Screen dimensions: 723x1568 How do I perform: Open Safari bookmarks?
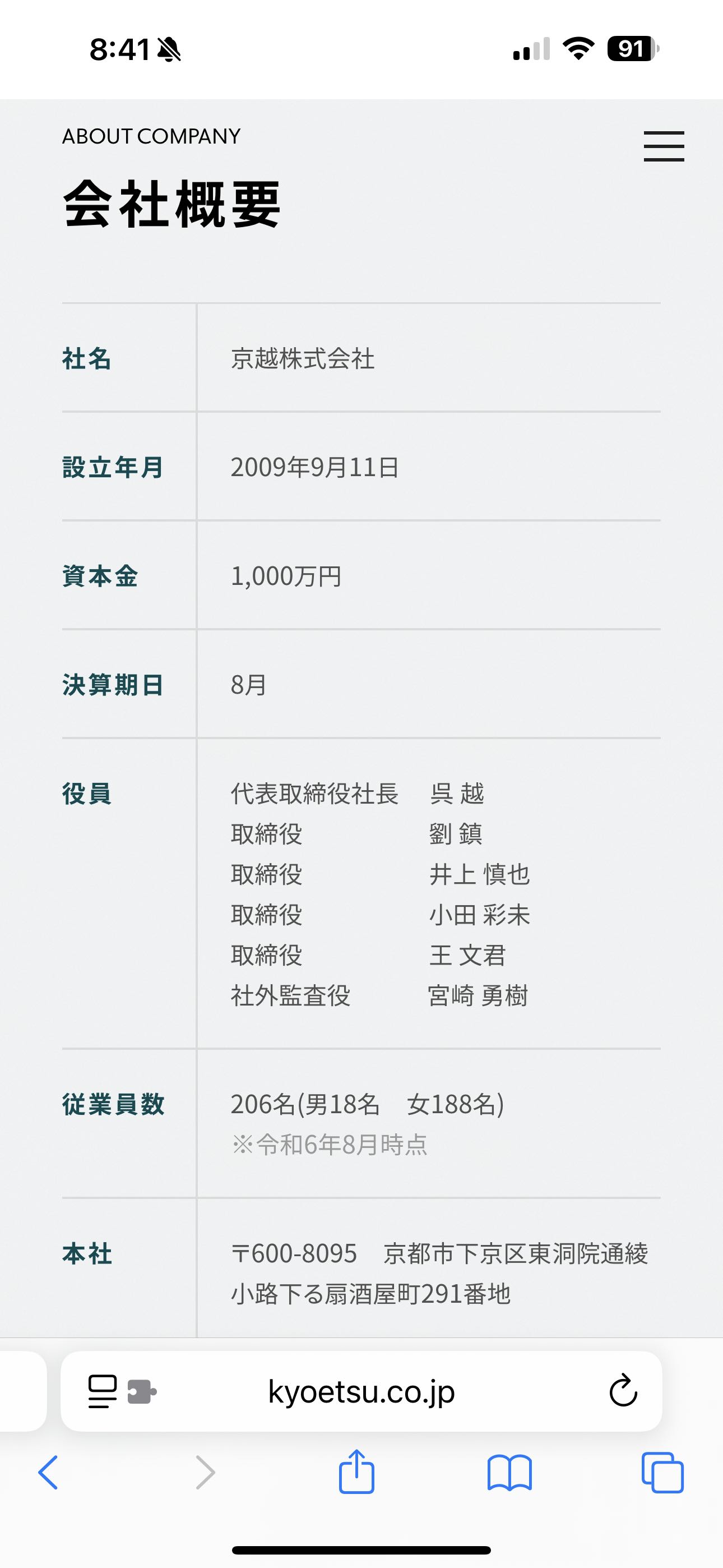tap(510, 1473)
